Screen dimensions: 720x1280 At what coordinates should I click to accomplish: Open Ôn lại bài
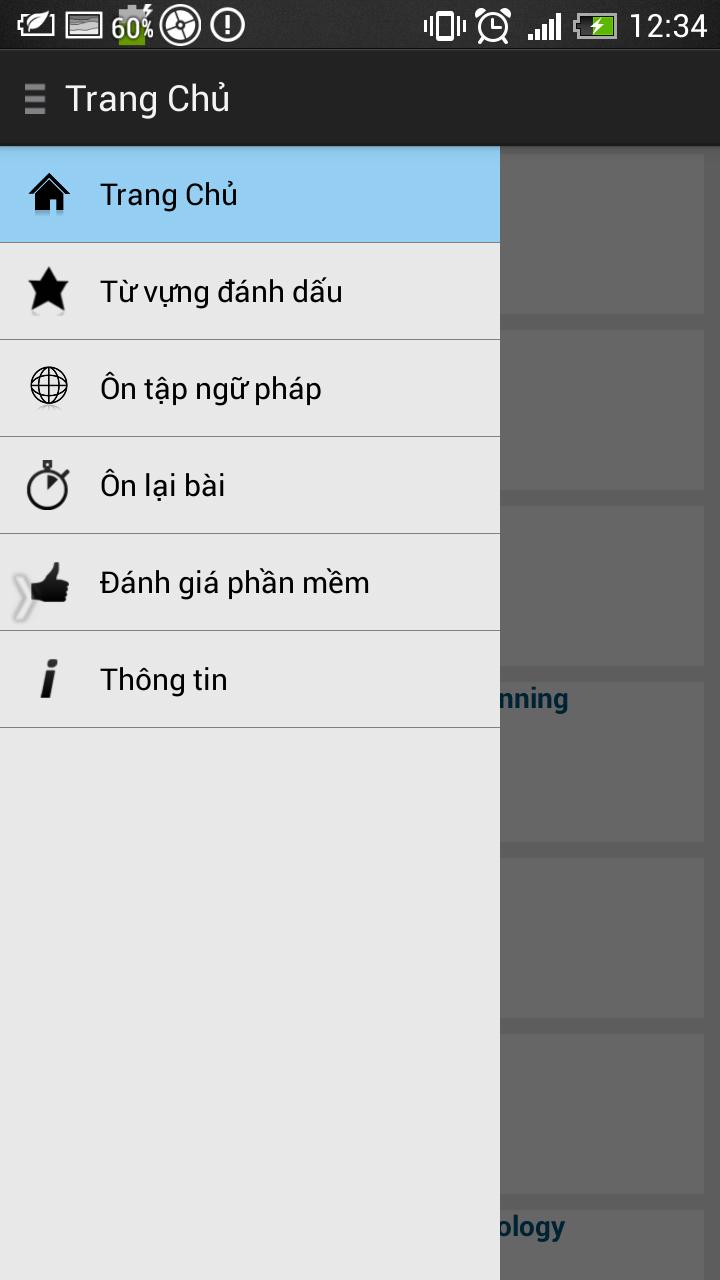(249, 485)
